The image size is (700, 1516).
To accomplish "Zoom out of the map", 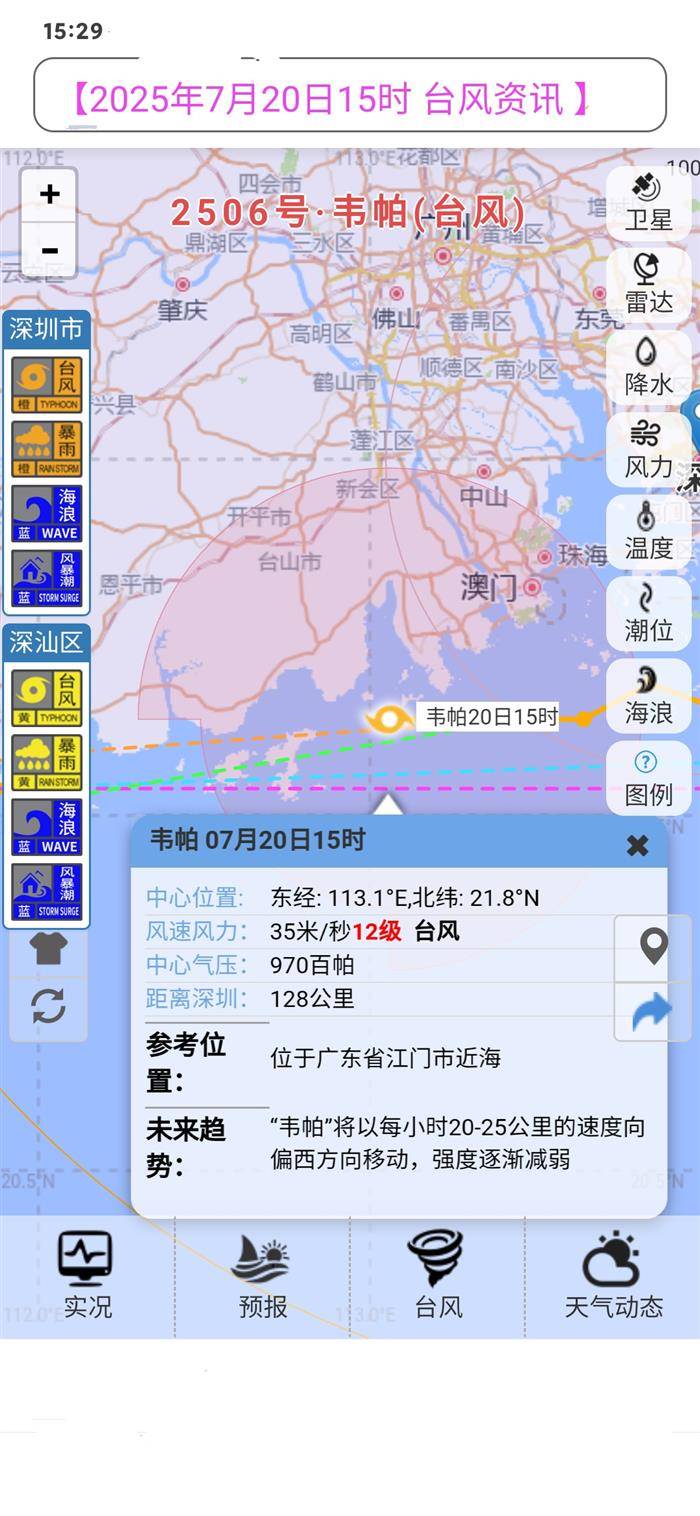I will (49, 250).
